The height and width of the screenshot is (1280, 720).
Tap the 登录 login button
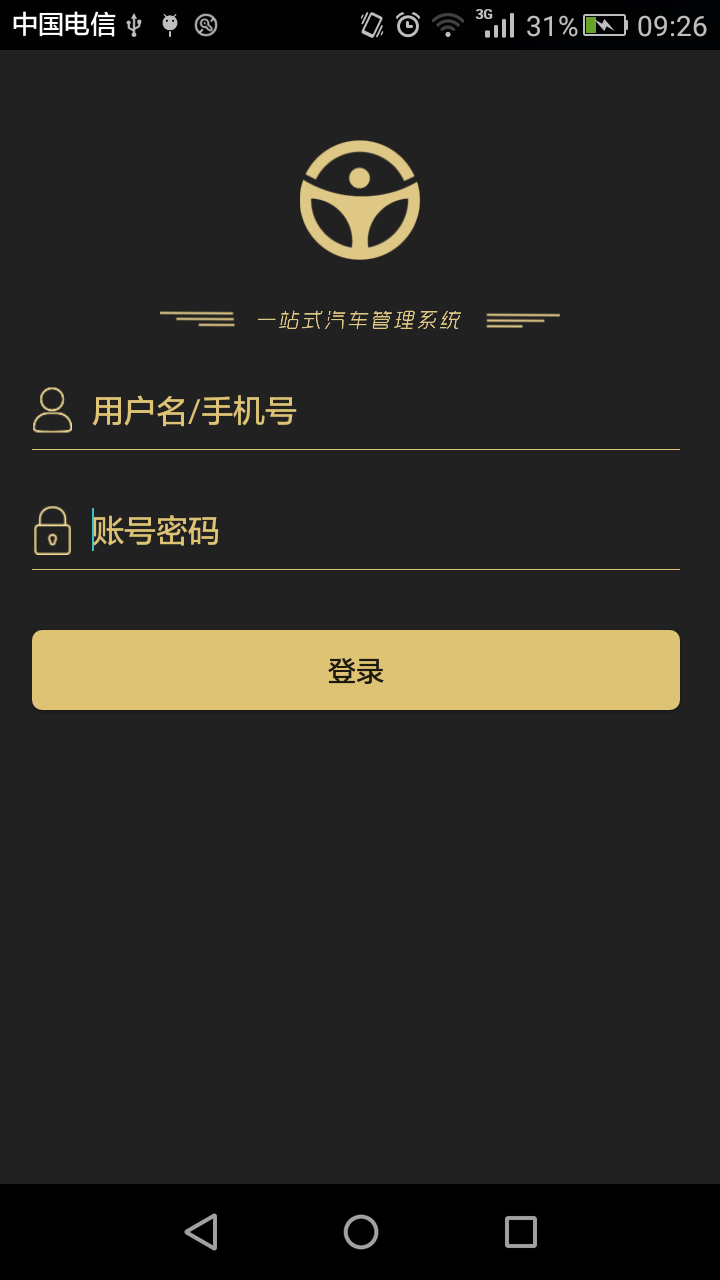point(356,670)
